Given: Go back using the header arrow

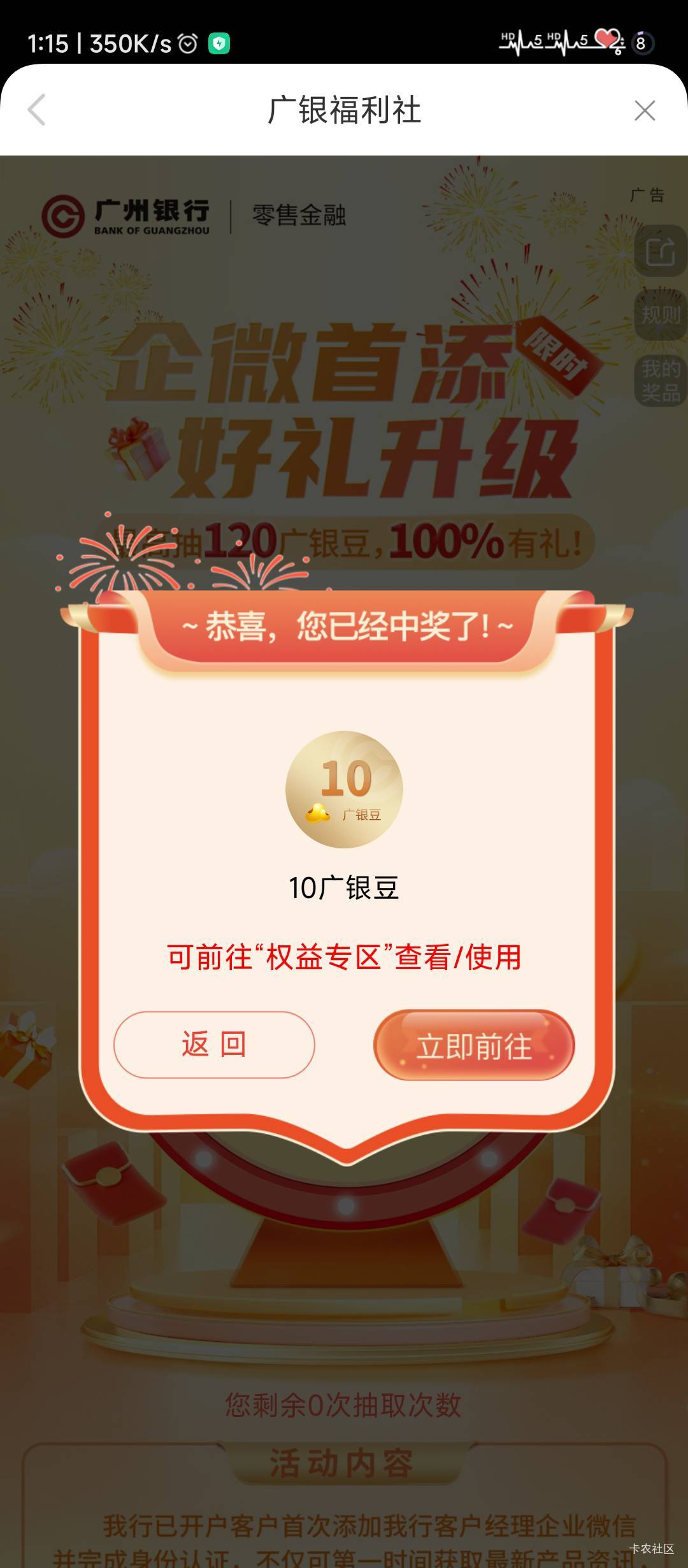Looking at the screenshot, I should coord(37,110).
